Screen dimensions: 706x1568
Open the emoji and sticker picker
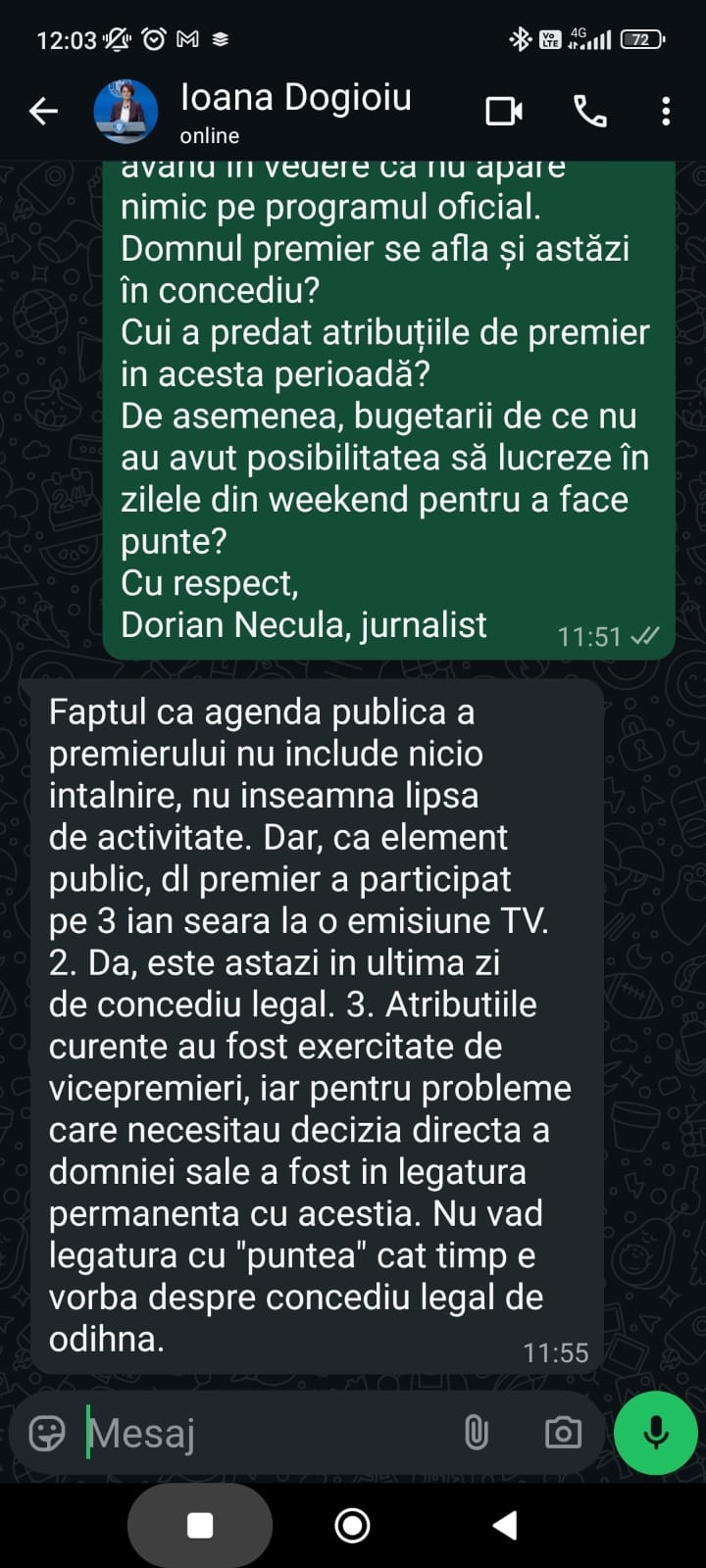pos(47,1433)
